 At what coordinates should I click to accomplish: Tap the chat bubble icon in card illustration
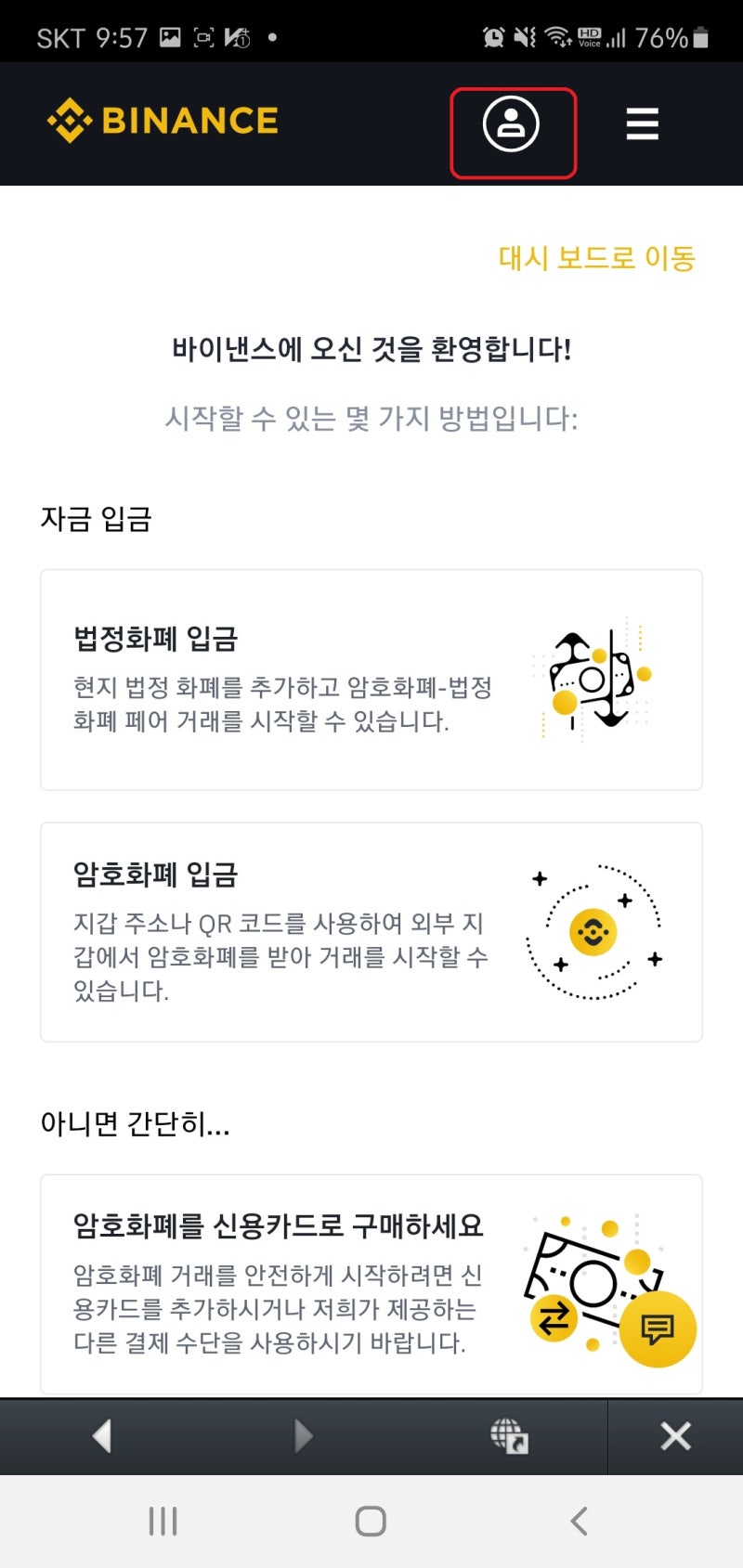tap(657, 1329)
